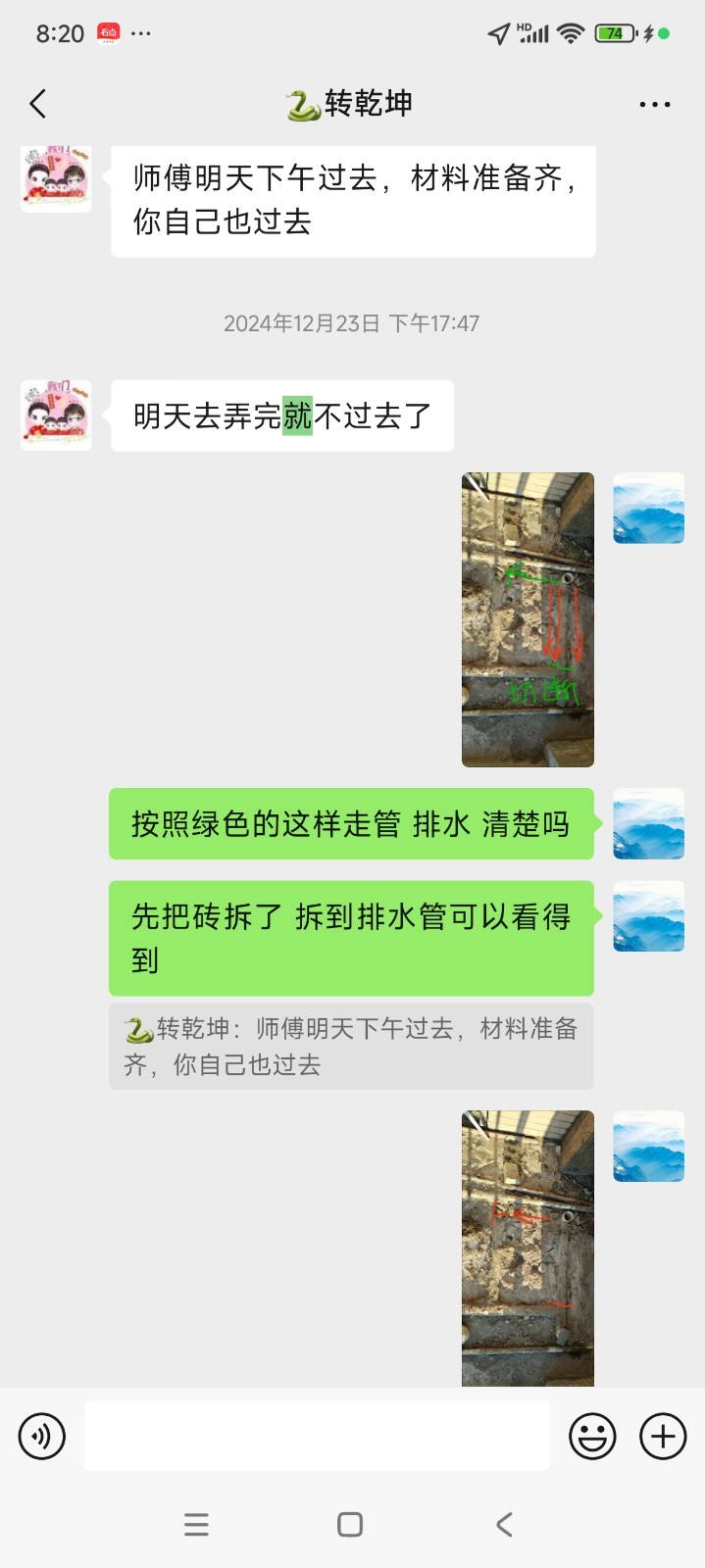Open chat info via the three dots

[654, 104]
